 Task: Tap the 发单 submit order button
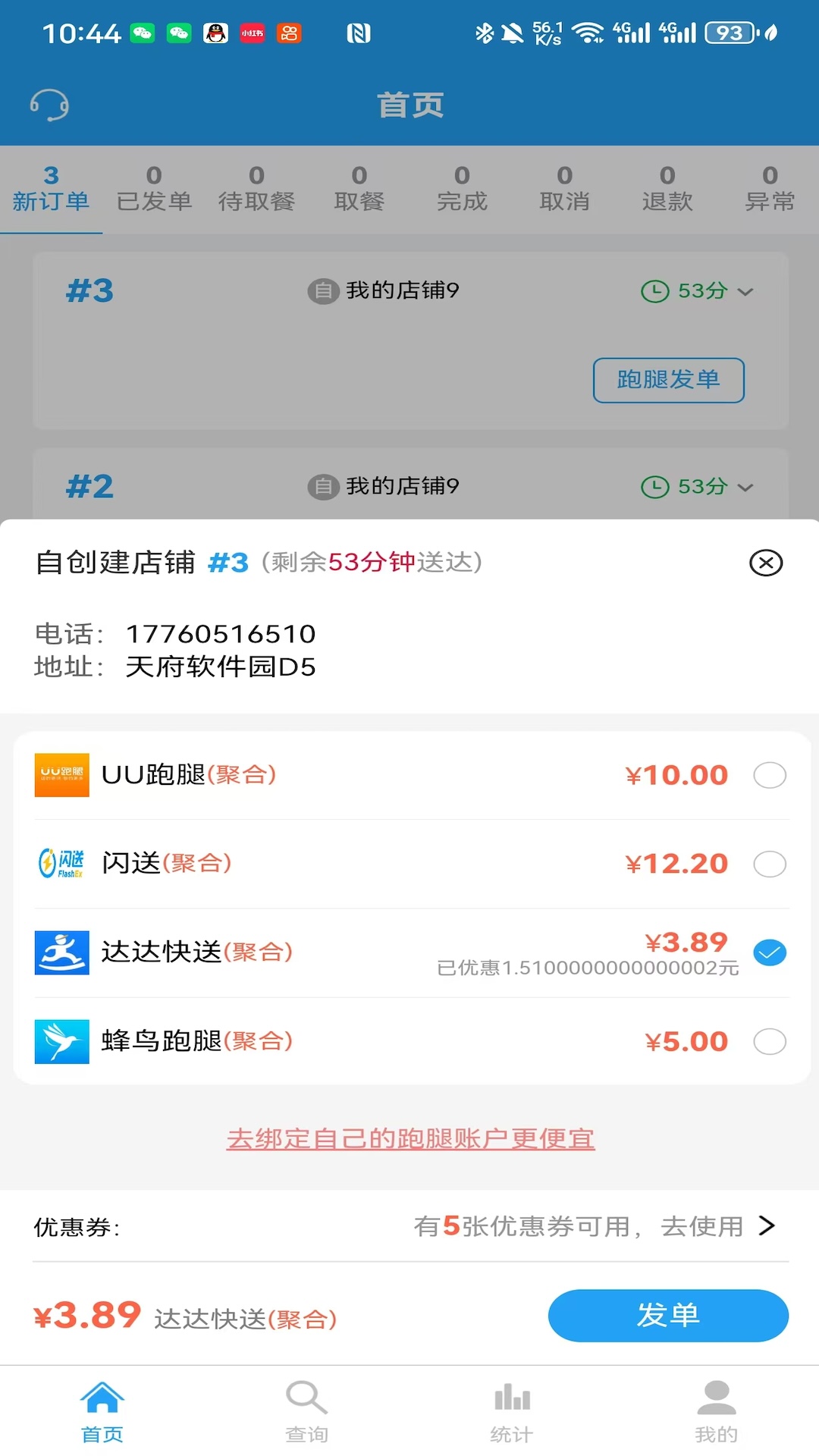tap(668, 1316)
